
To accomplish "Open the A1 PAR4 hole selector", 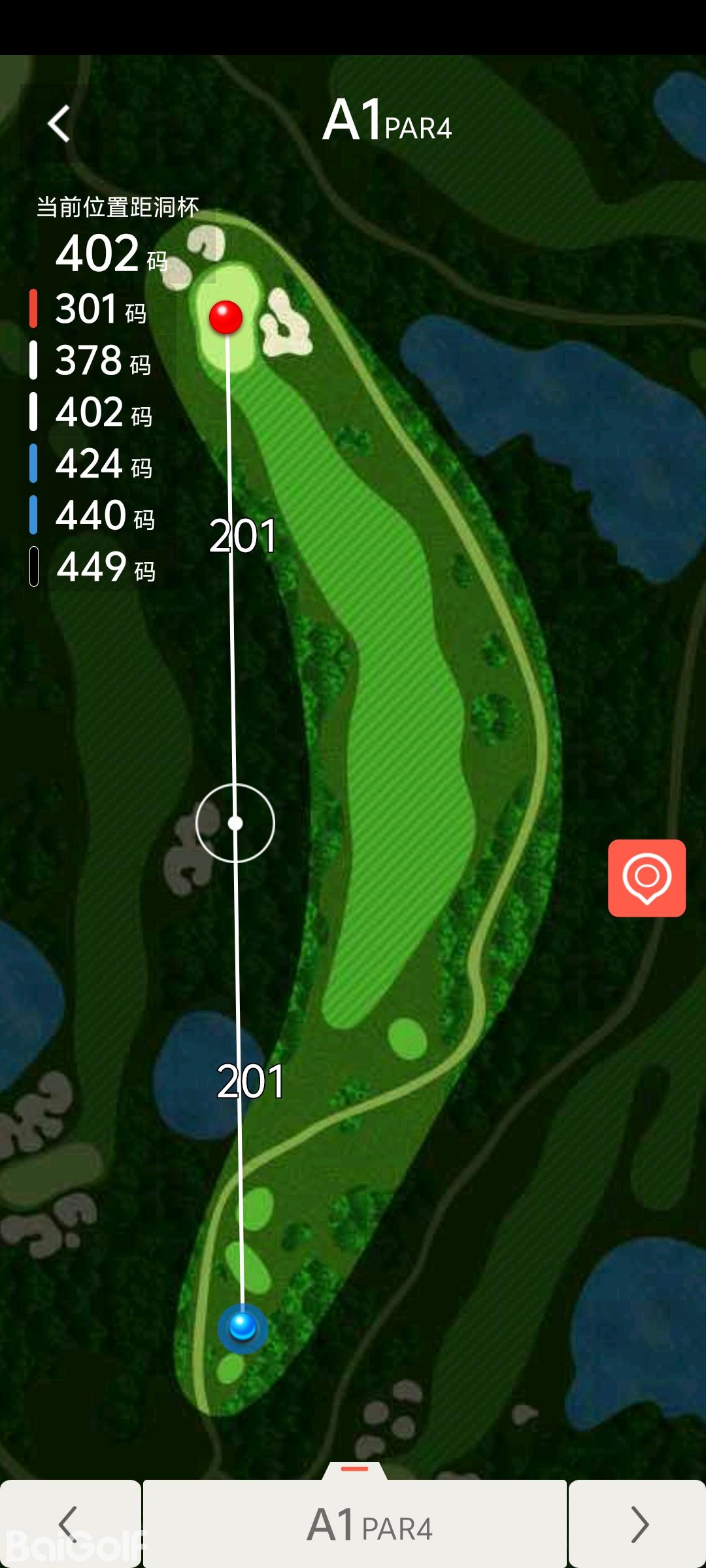I will click(x=355, y=1524).
